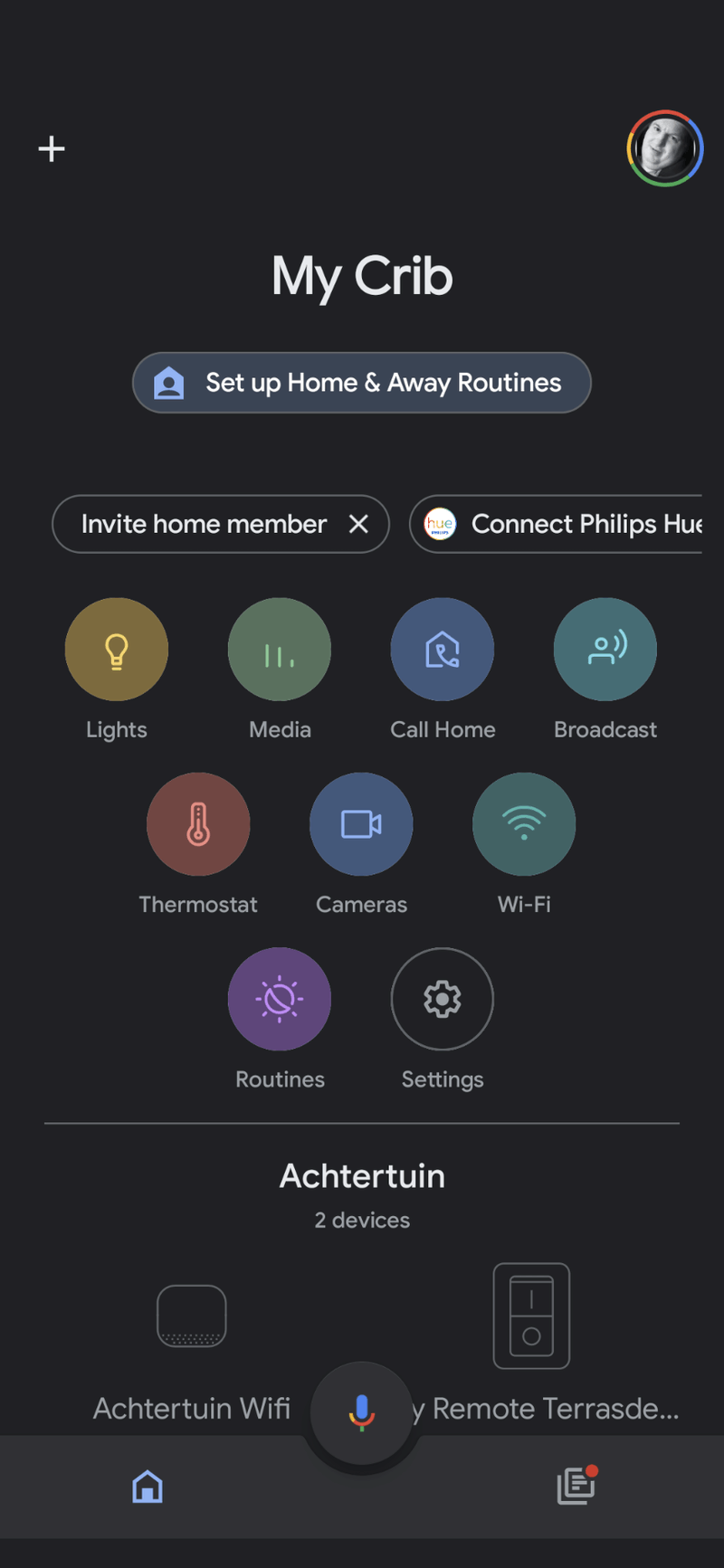Open the Thermostat control
724x1568 pixels.
(x=198, y=824)
